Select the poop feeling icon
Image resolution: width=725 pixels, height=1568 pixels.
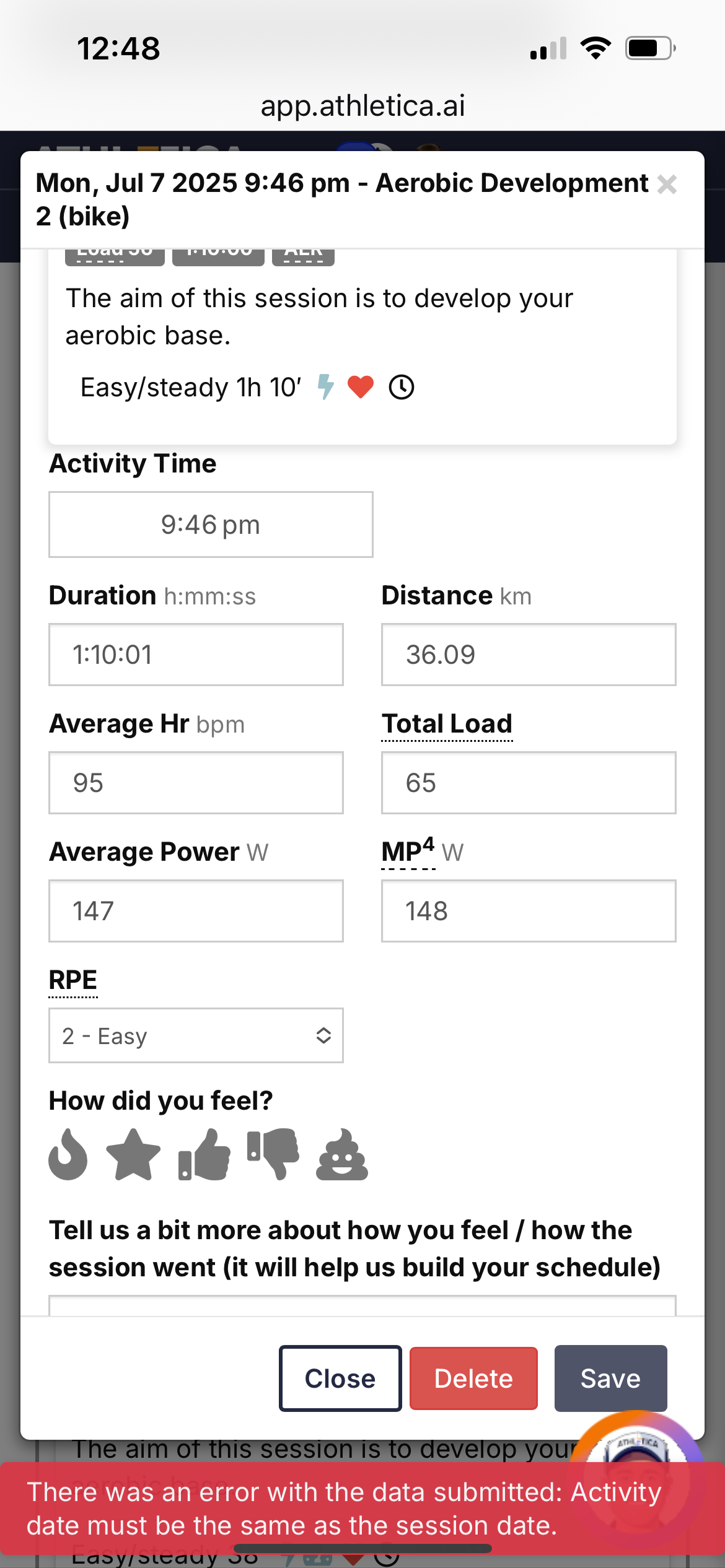(x=342, y=1154)
